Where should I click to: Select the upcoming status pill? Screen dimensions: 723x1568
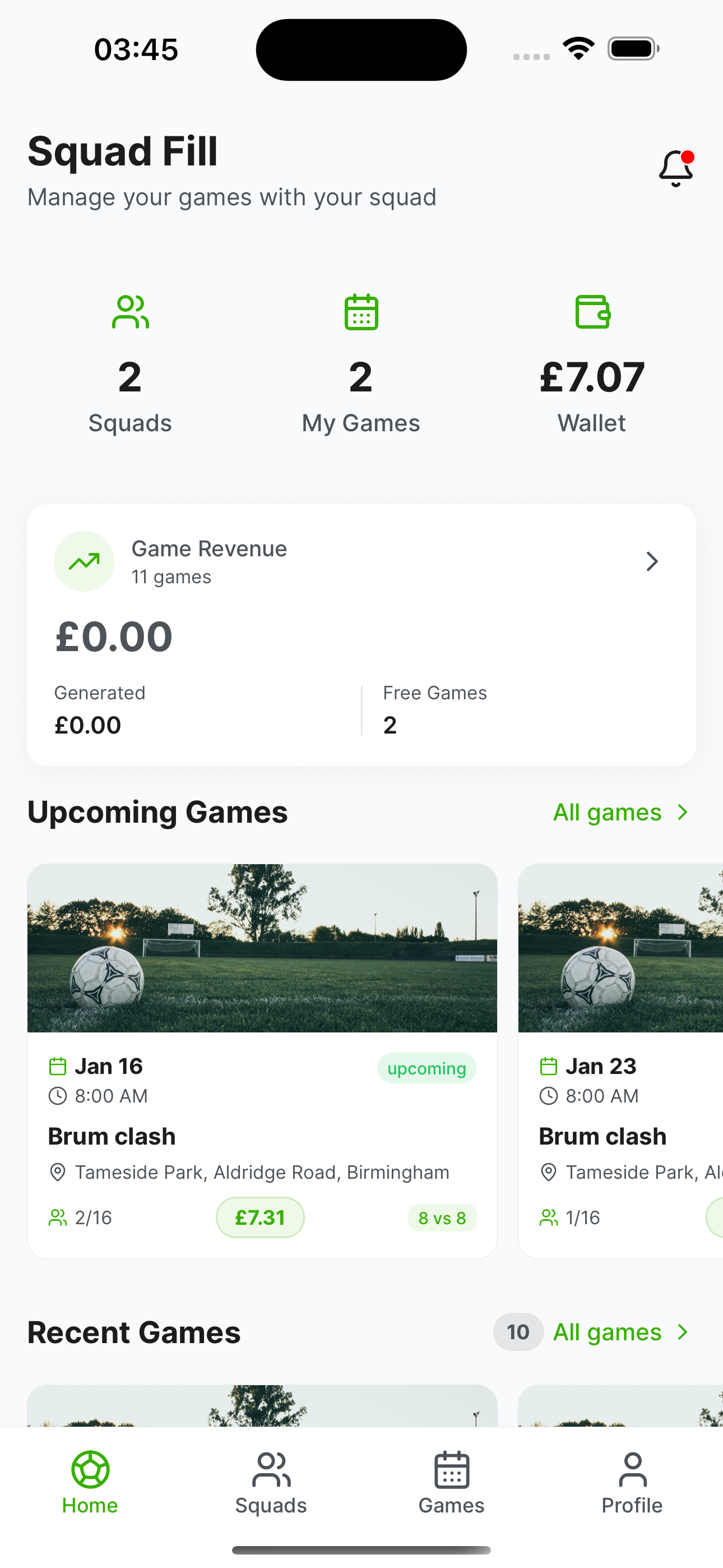pos(426,1068)
